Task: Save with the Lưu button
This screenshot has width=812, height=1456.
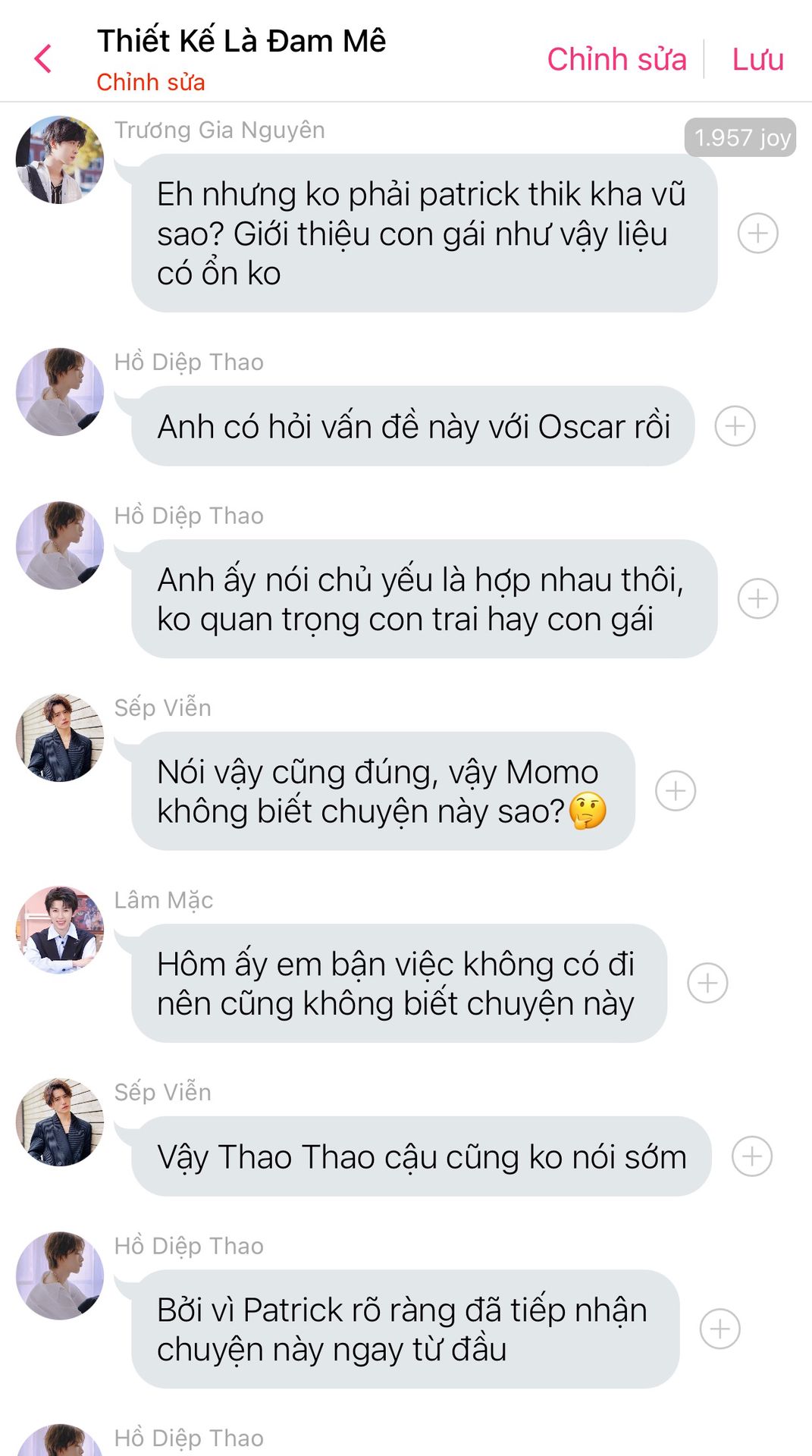Action: (757, 59)
